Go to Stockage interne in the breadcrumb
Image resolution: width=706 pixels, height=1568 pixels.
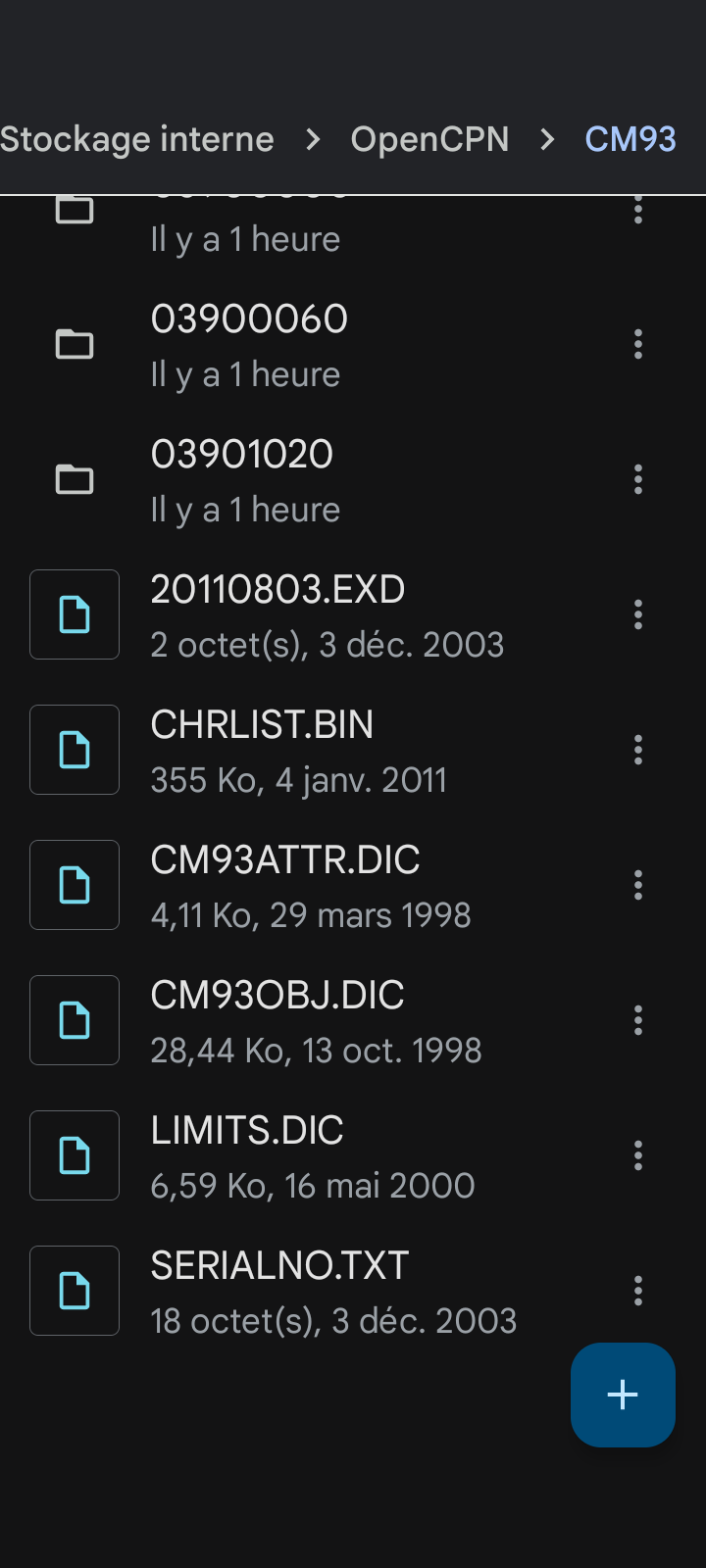[x=137, y=139]
